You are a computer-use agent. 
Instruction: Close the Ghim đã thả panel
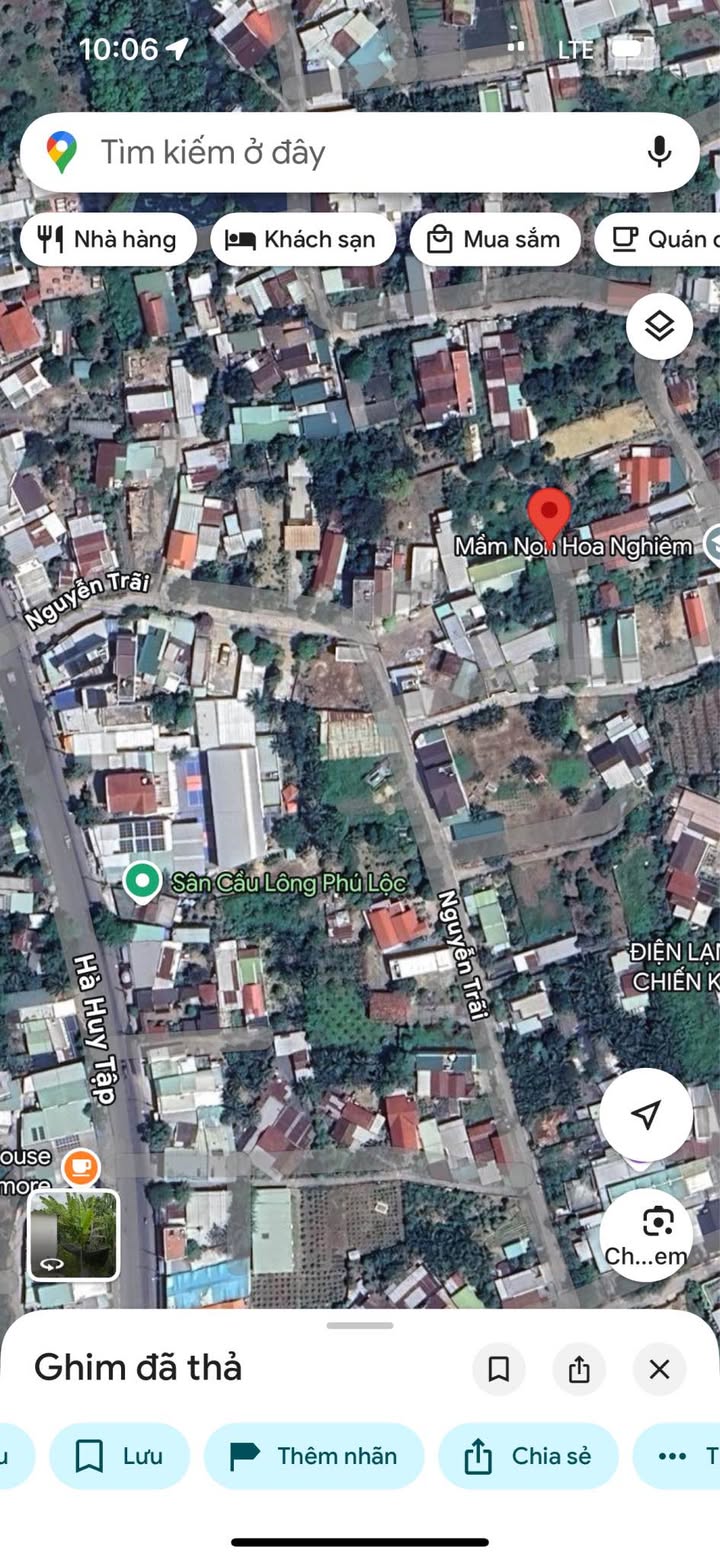(x=659, y=1369)
